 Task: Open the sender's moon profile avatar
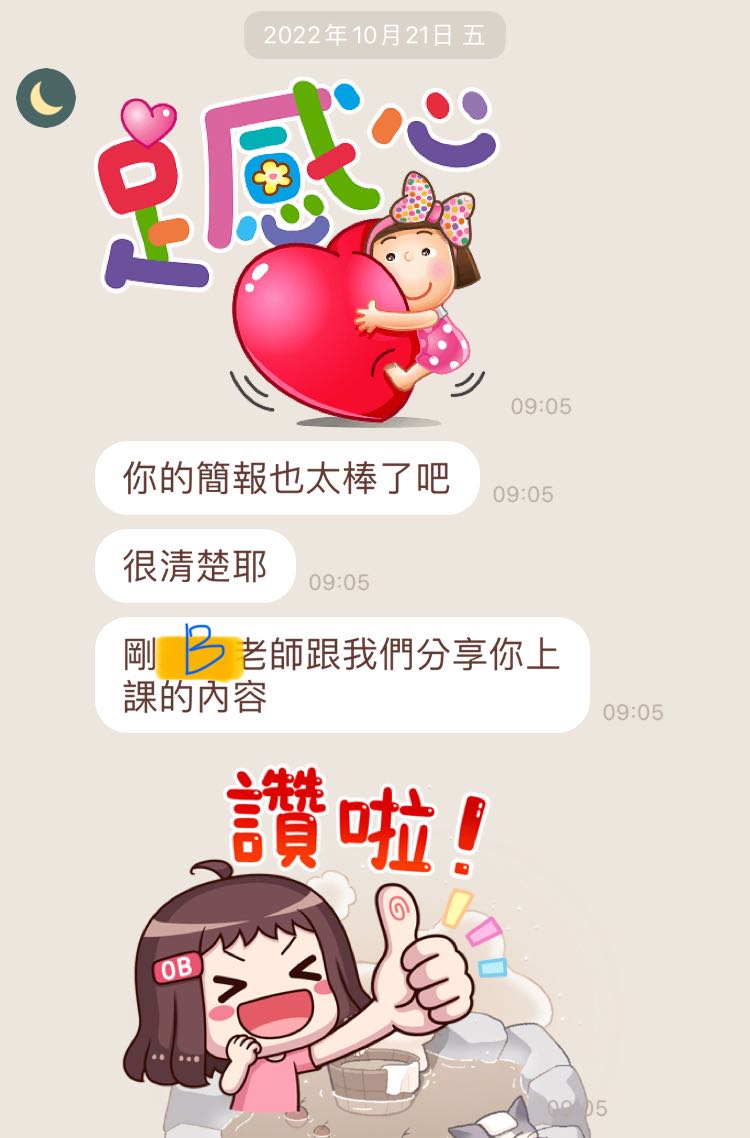coord(46,98)
